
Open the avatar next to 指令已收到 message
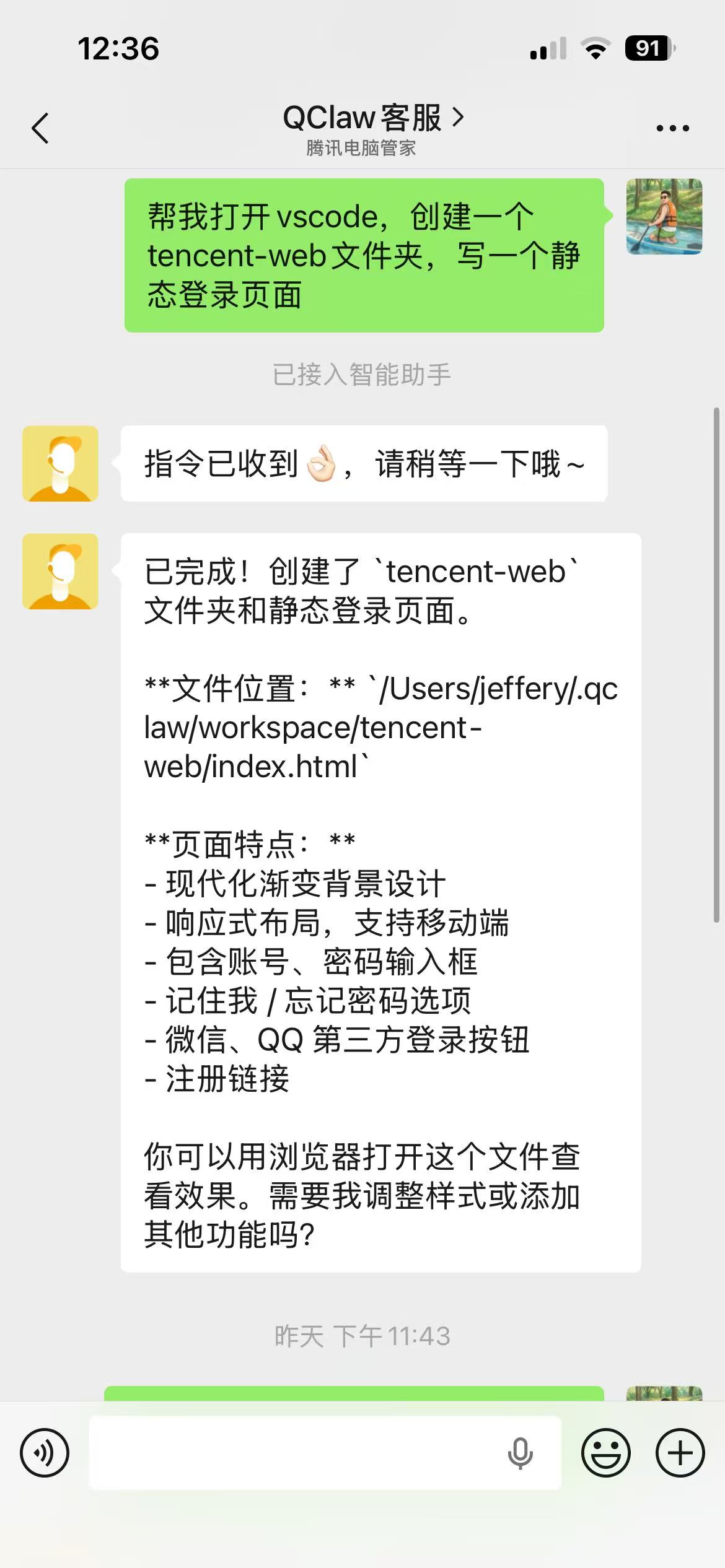[60, 463]
